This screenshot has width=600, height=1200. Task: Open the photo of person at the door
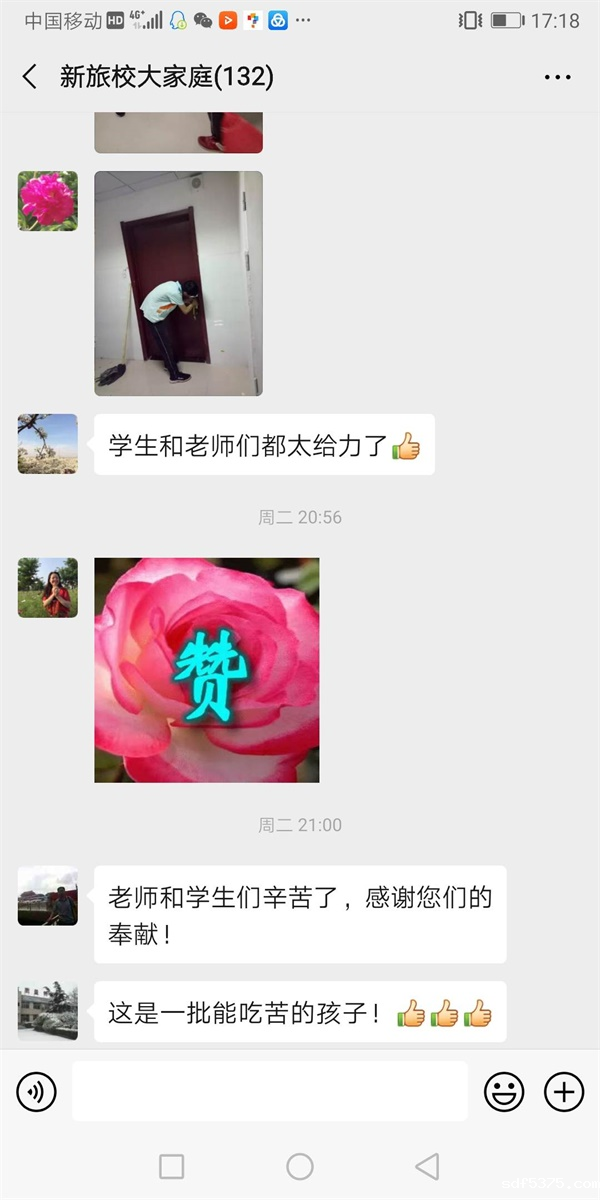click(179, 283)
